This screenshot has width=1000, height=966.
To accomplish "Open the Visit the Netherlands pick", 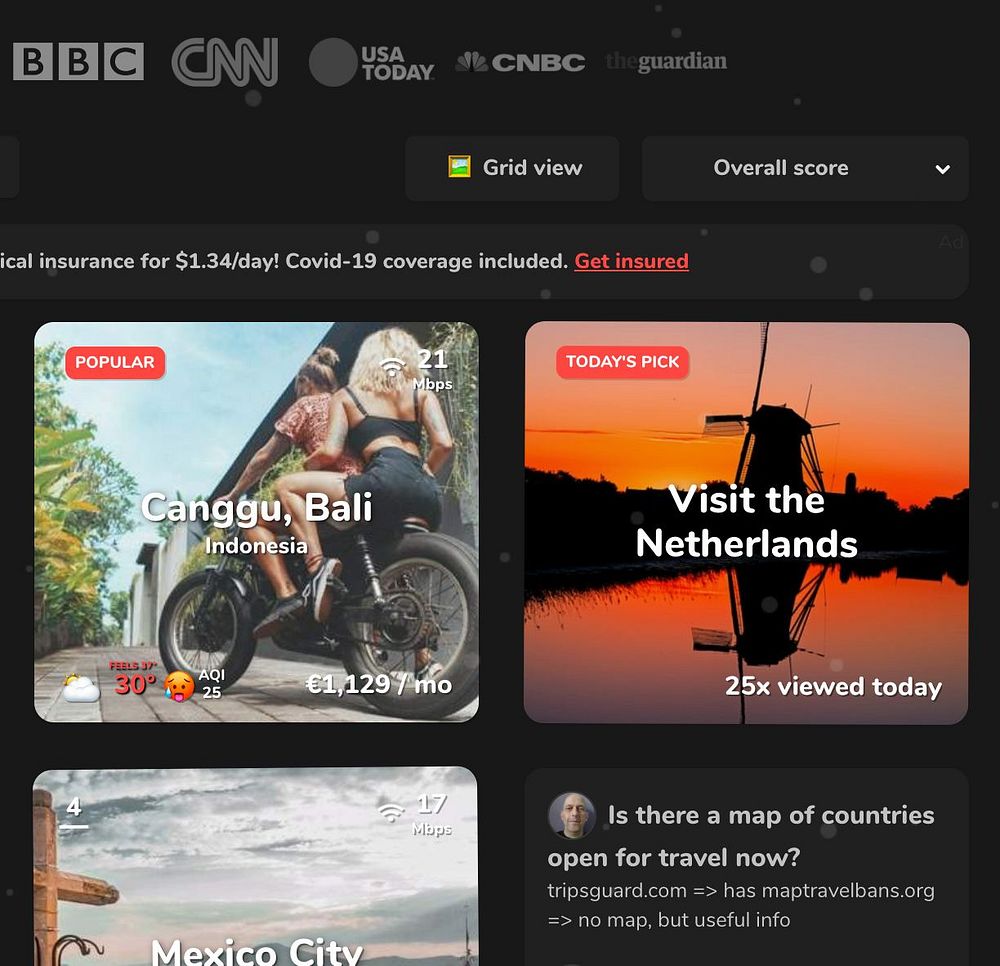I will [746, 522].
